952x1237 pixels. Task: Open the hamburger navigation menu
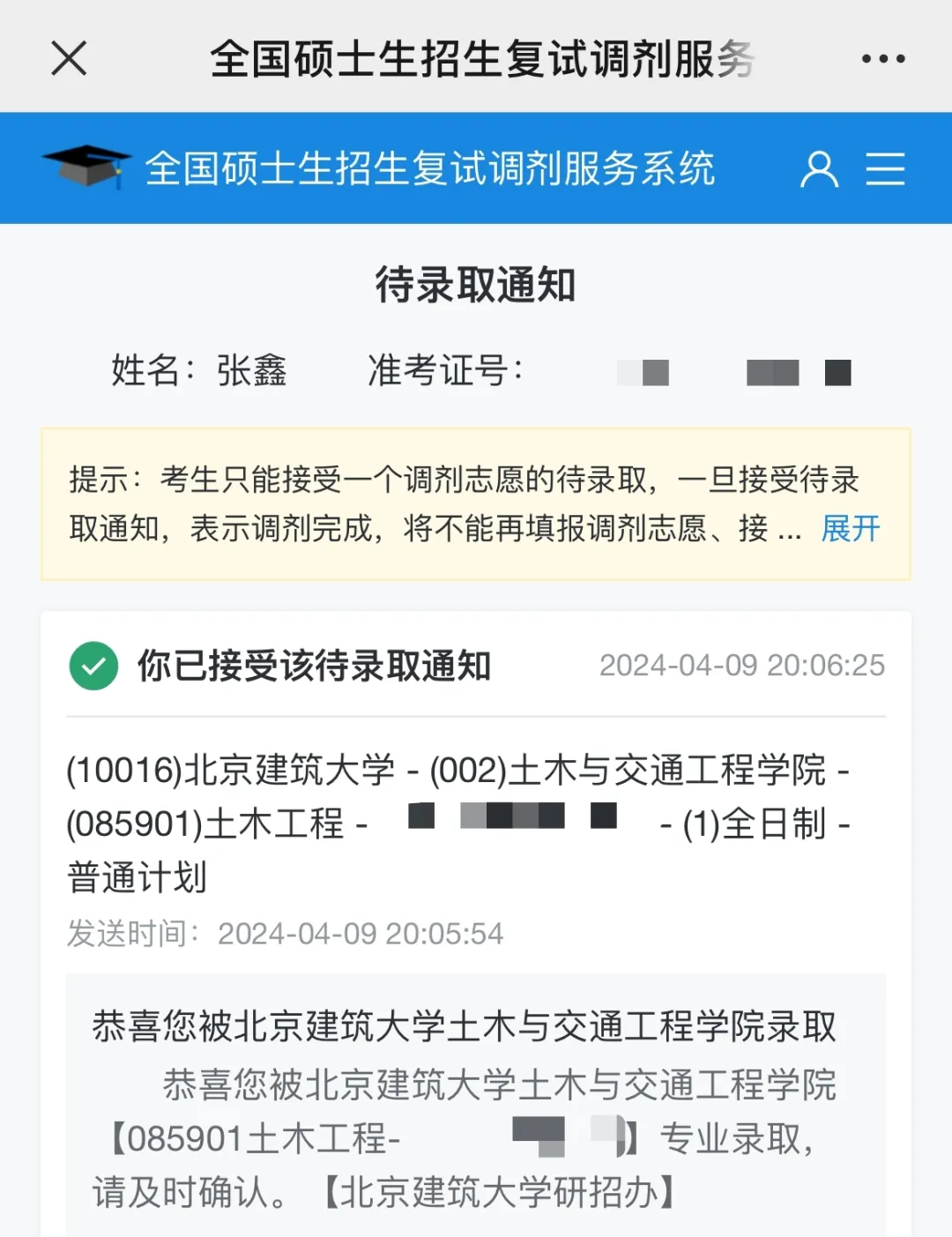coord(885,168)
